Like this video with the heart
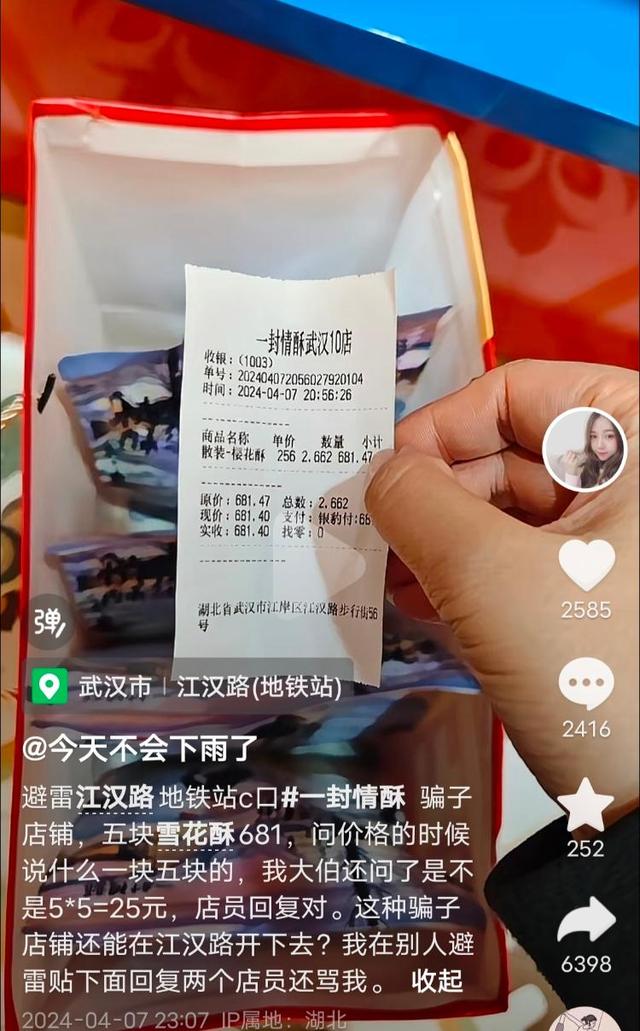Image resolution: width=640 pixels, height=1031 pixels. (586, 566)
